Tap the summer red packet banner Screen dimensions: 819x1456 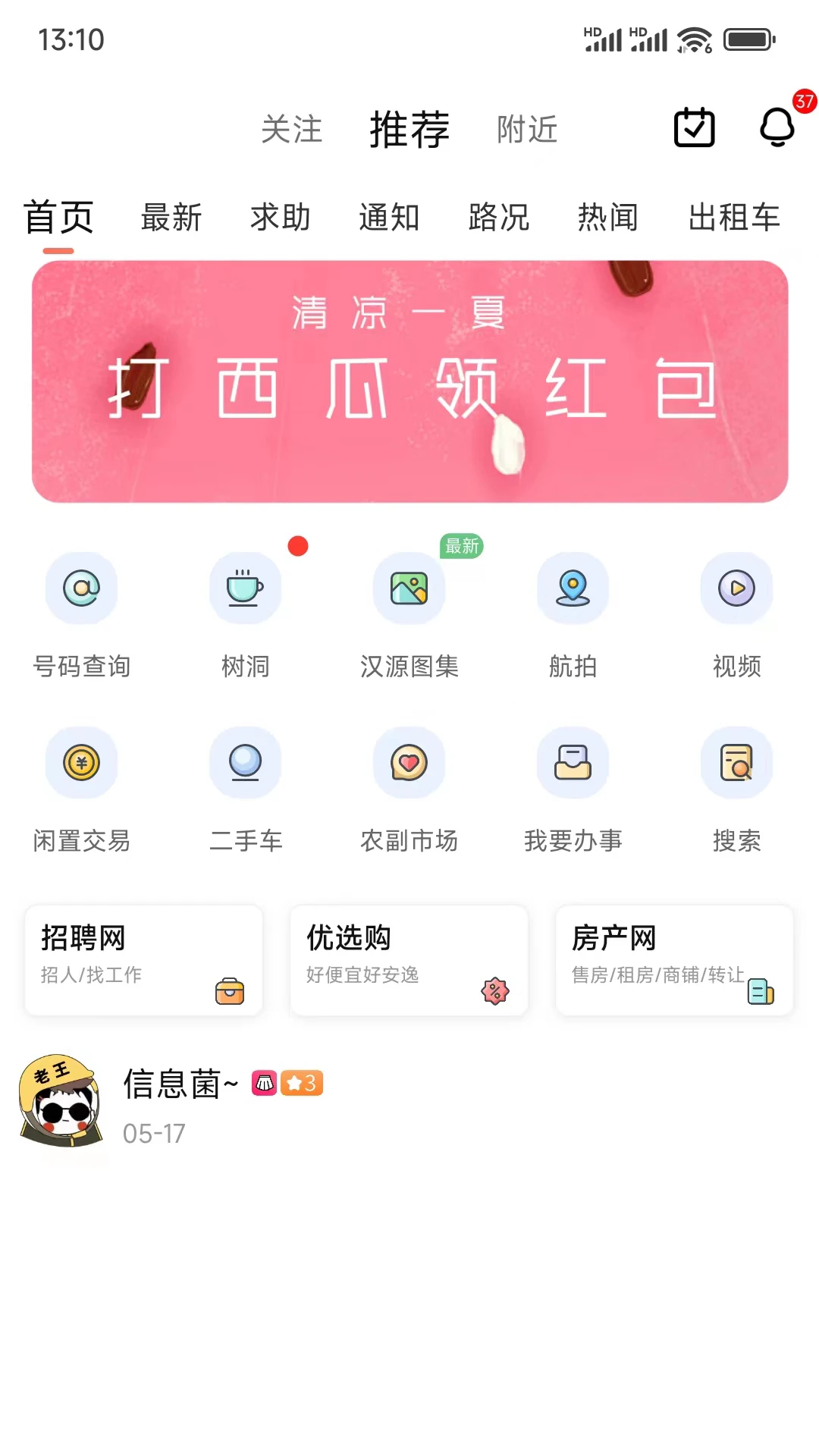(409, 379)
